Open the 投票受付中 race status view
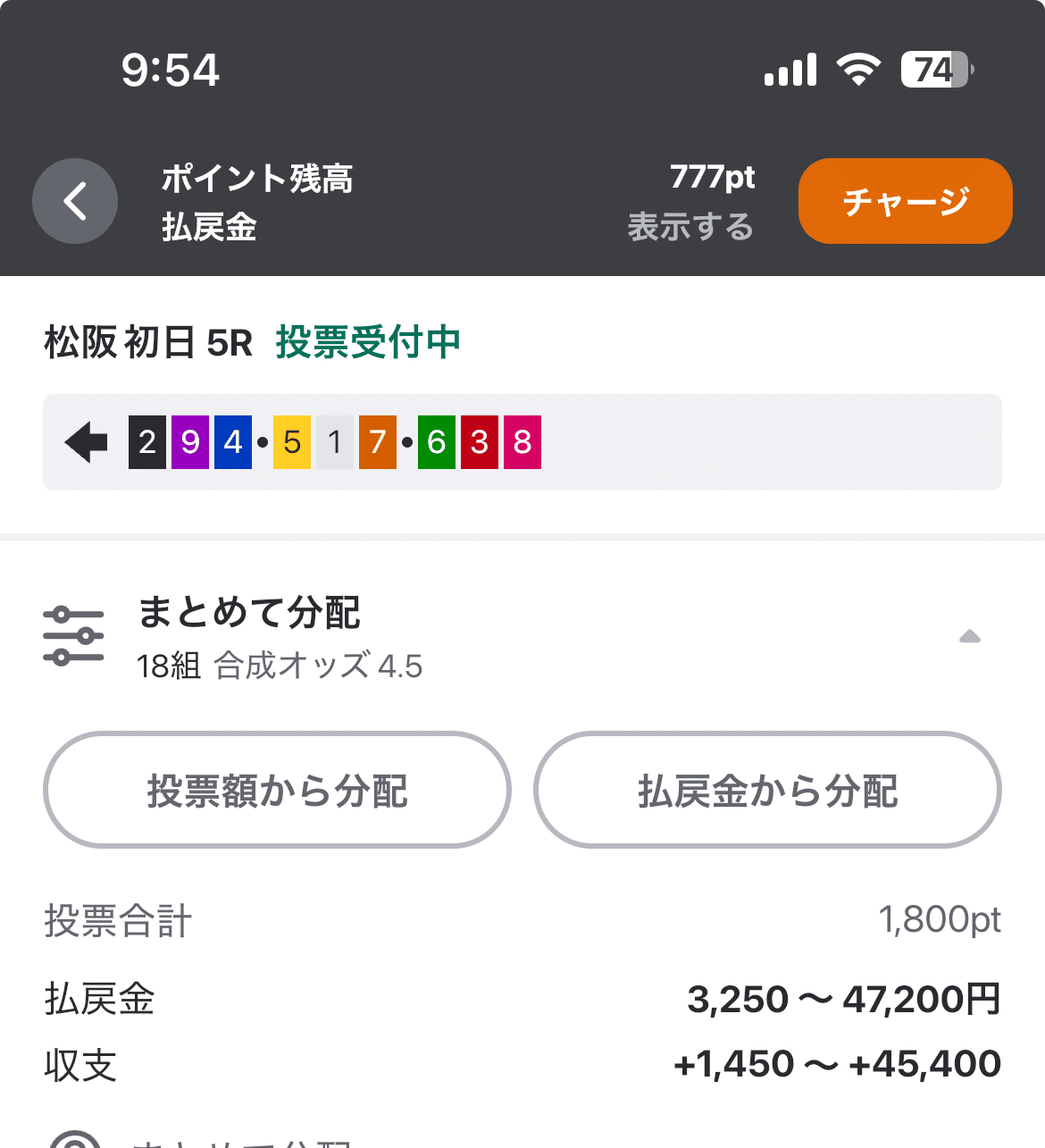1045x1148 pixels. pos(369,341)
